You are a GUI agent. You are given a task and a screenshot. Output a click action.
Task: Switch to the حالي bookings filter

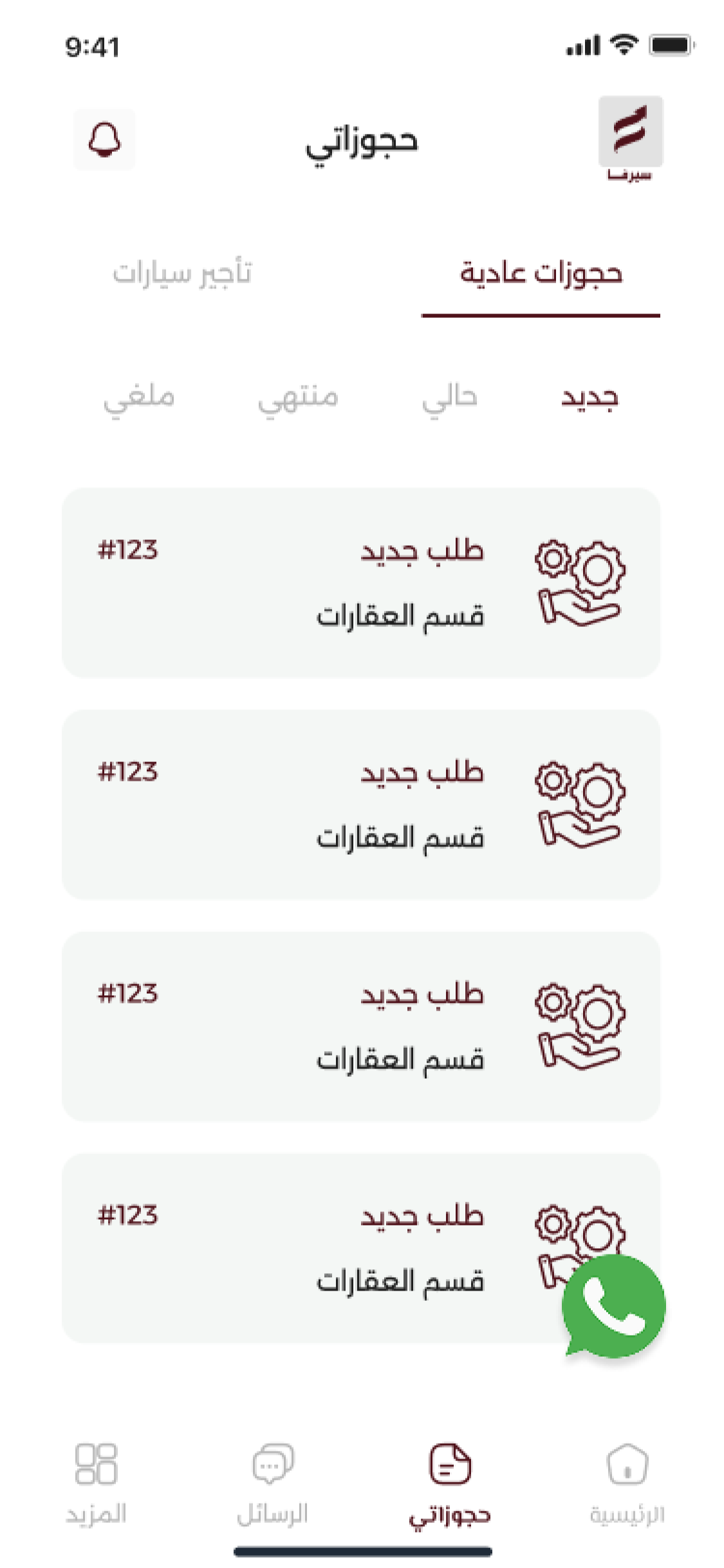tap(449, 397)
